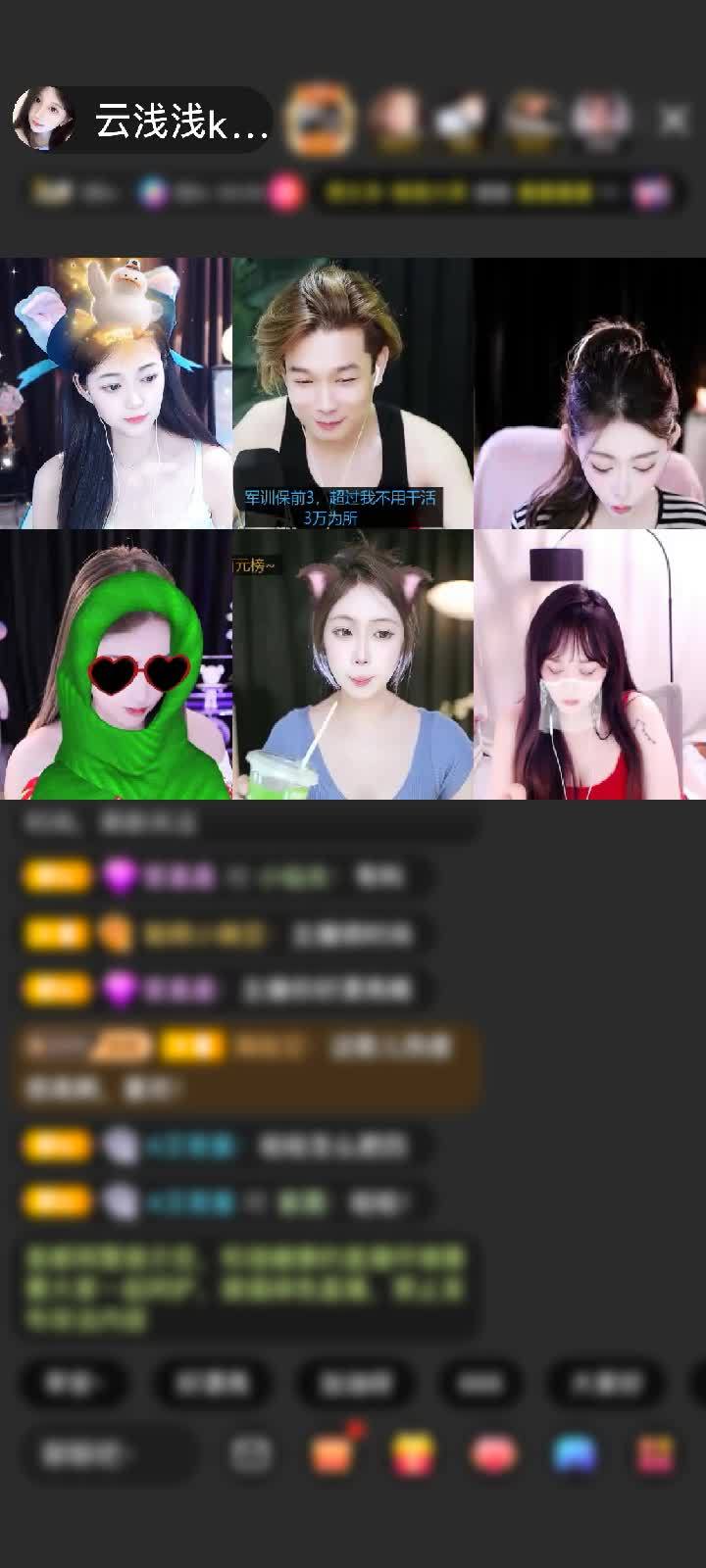Tap the first quick-reply chip above the input
706x1568 pixels.
75,1382
